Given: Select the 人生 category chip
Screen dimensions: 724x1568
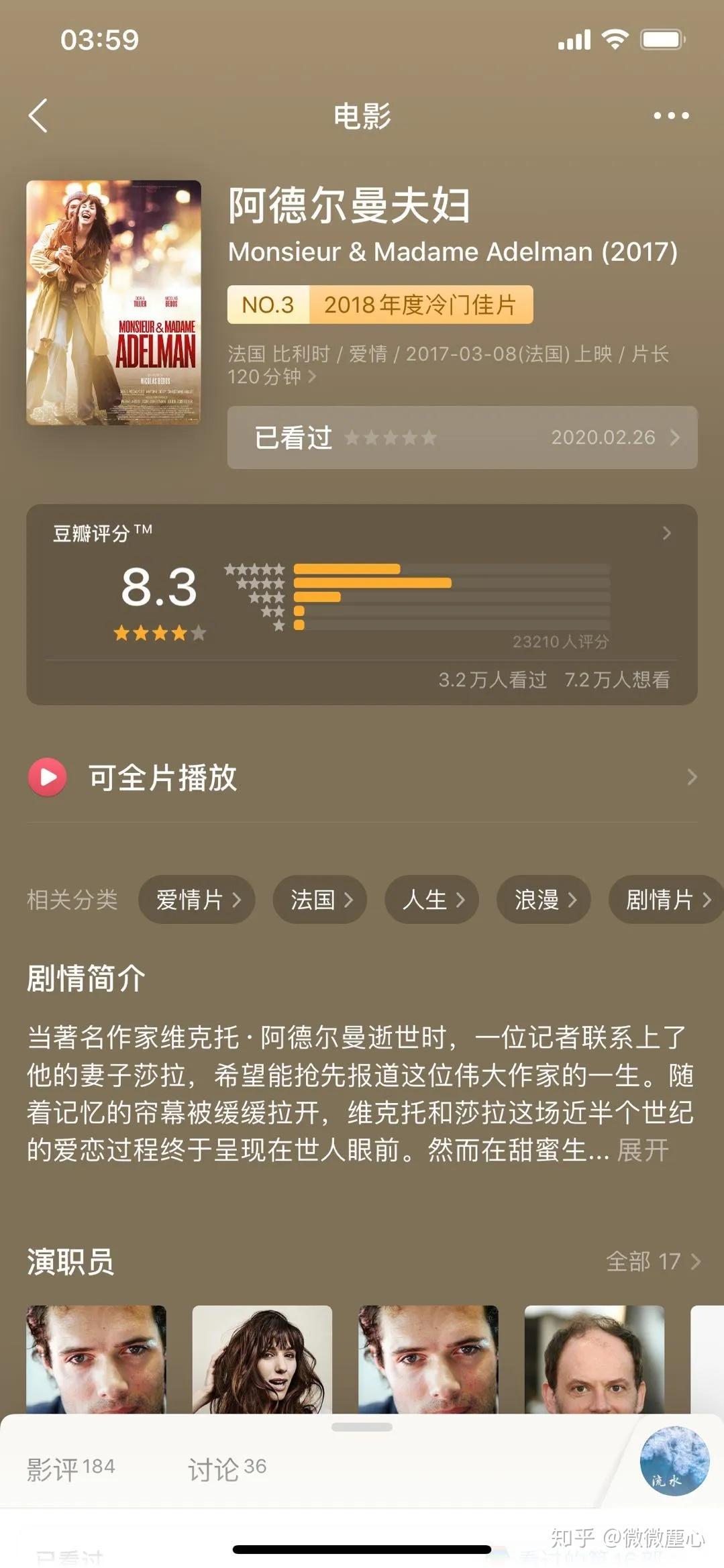Looking at the screenshot, I should coord(431,900).
